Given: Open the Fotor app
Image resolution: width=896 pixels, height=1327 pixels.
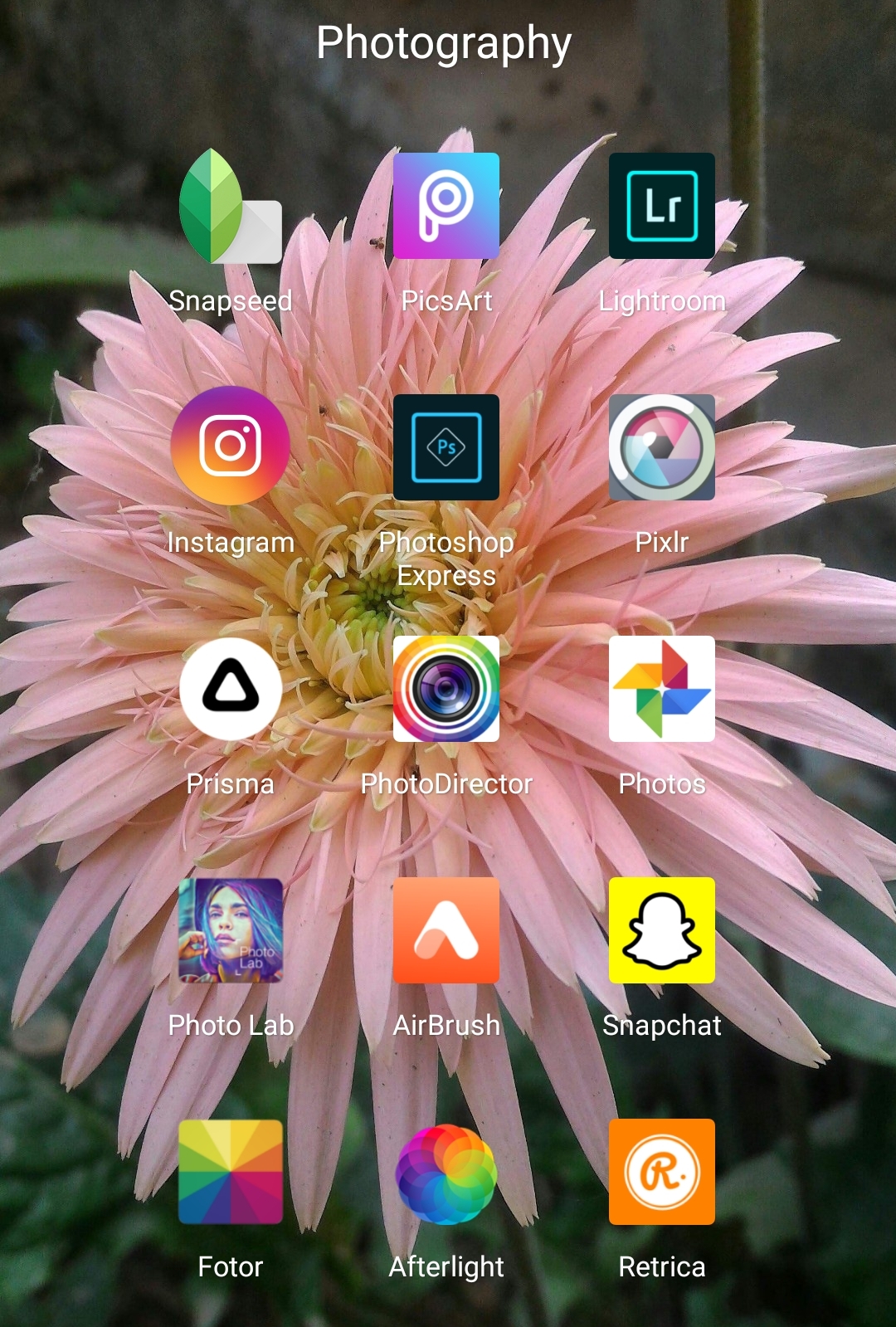Looking at the screenshot, I should click(230, 1172).
